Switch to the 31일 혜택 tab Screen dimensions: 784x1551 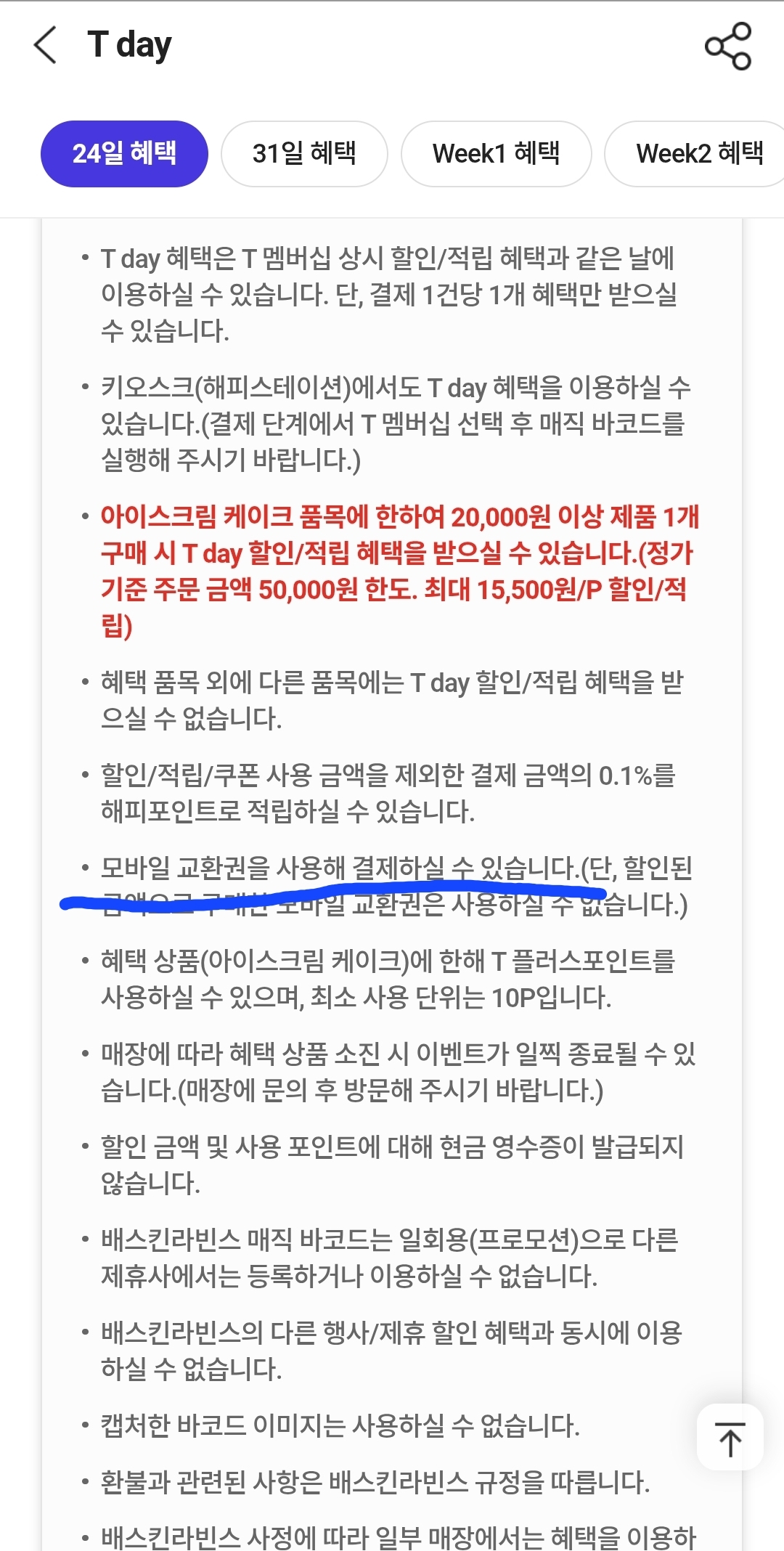(x=304, y=154)
